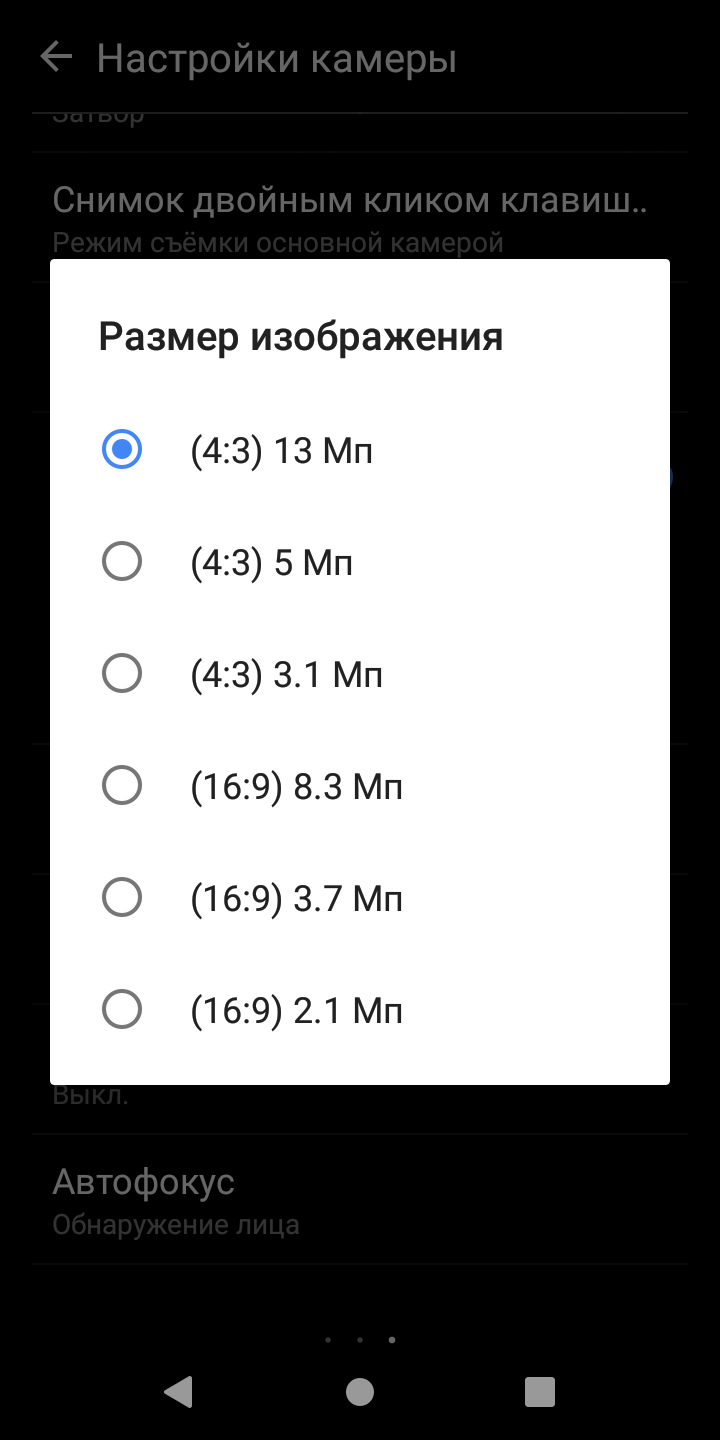Select (16:9) 8.3 Мп resolution
The height and width of the screenshot is (1440, 720).
(360, 786)
